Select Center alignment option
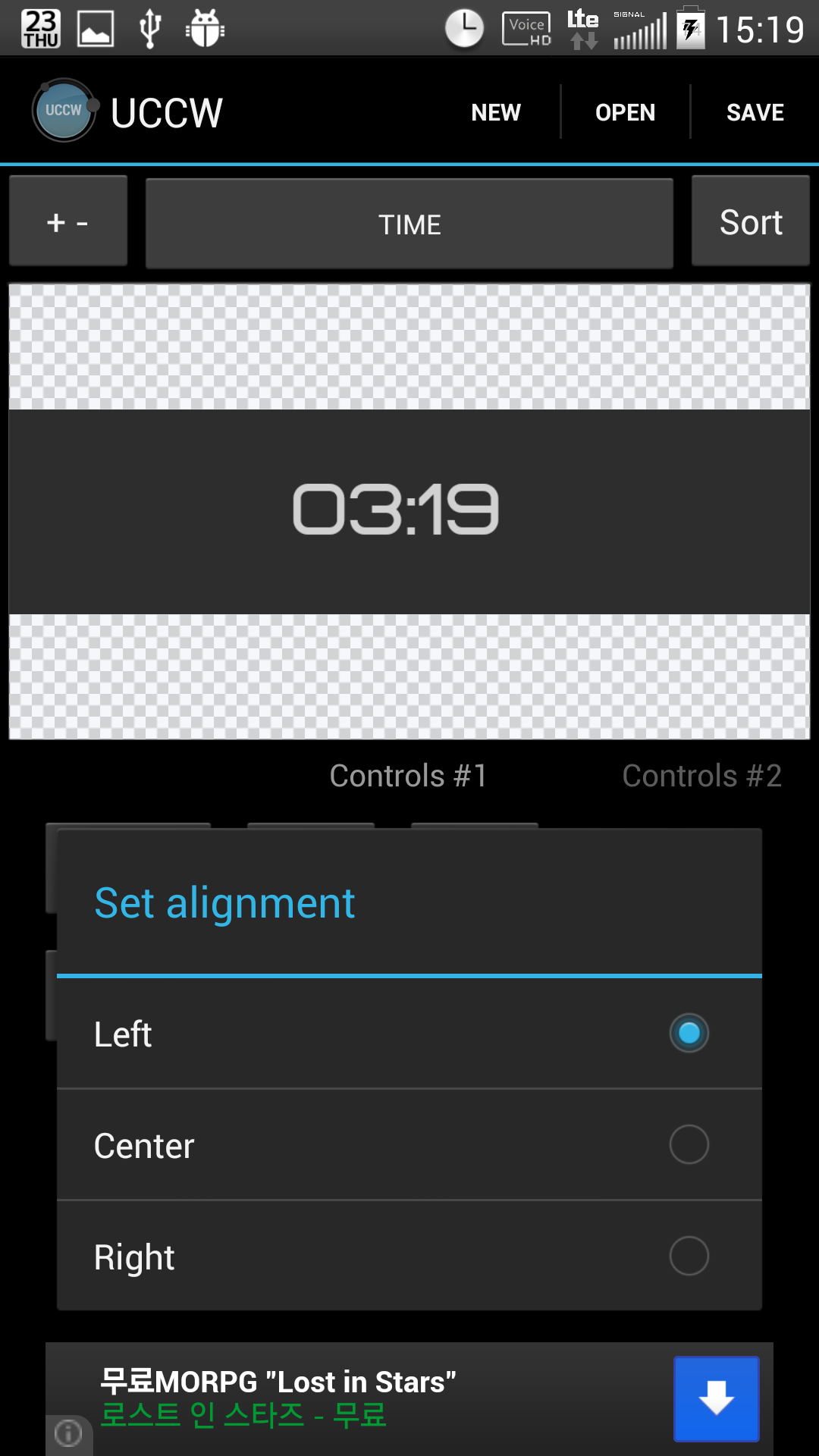 coord(409,1145)
